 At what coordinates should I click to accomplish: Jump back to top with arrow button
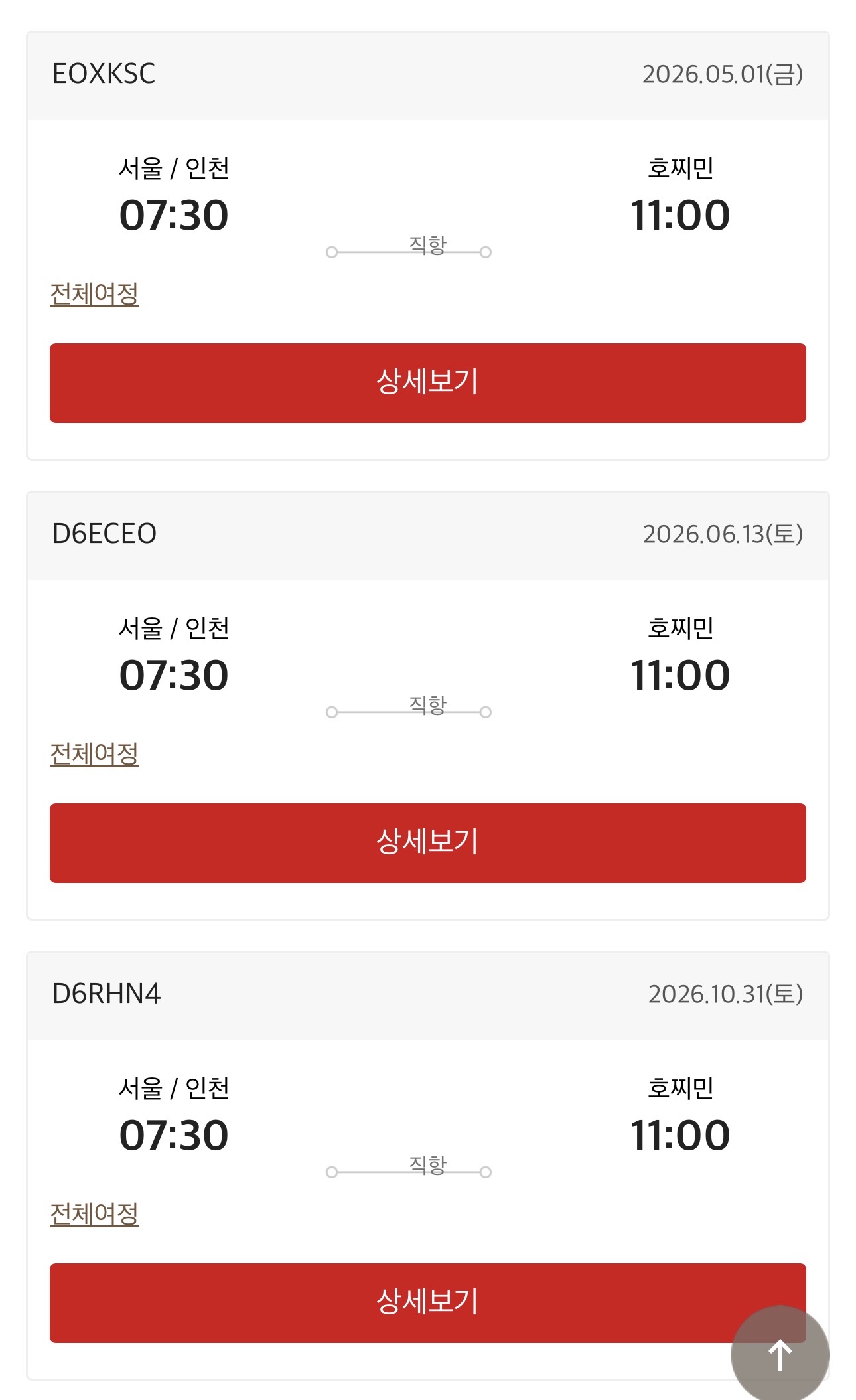[780, 1355]
